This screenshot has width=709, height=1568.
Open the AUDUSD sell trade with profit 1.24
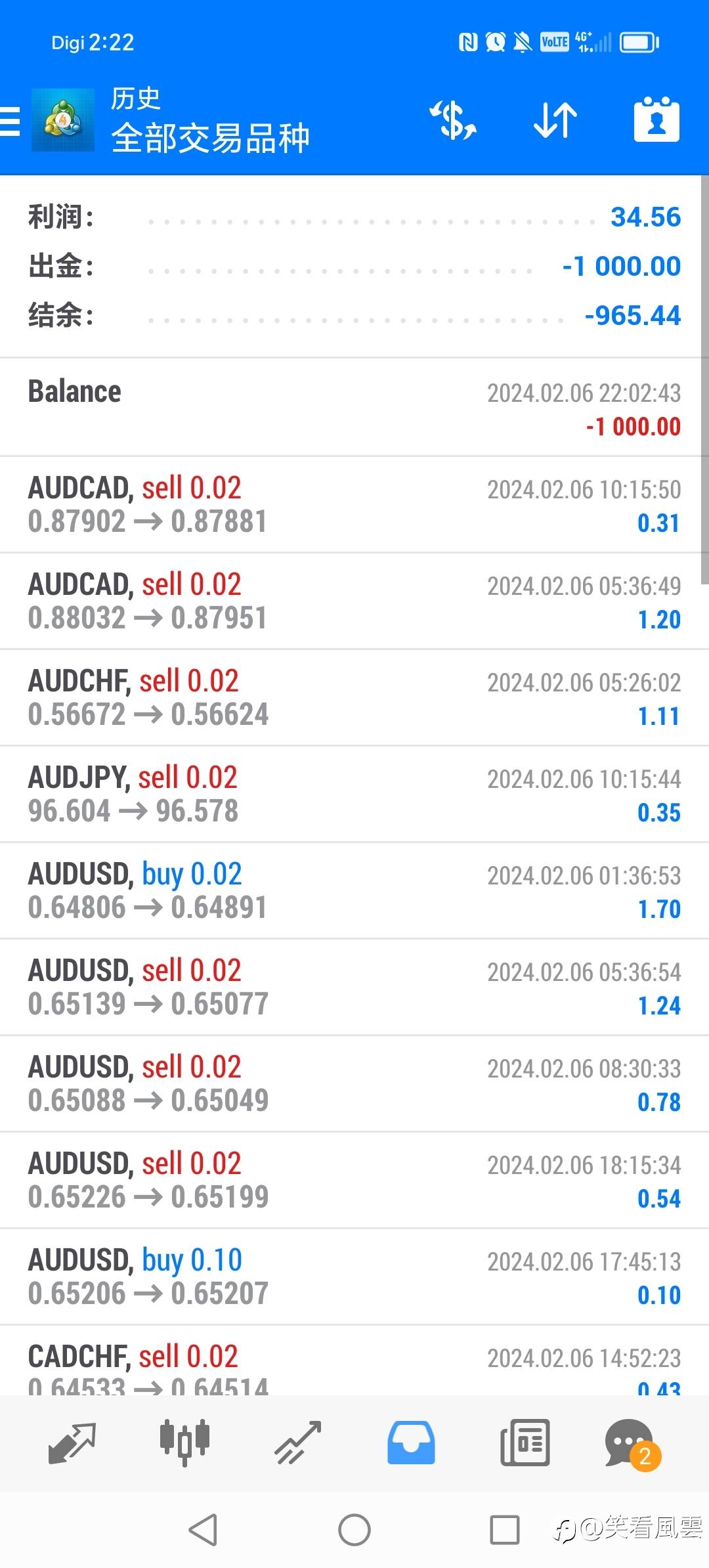(354, 988)
